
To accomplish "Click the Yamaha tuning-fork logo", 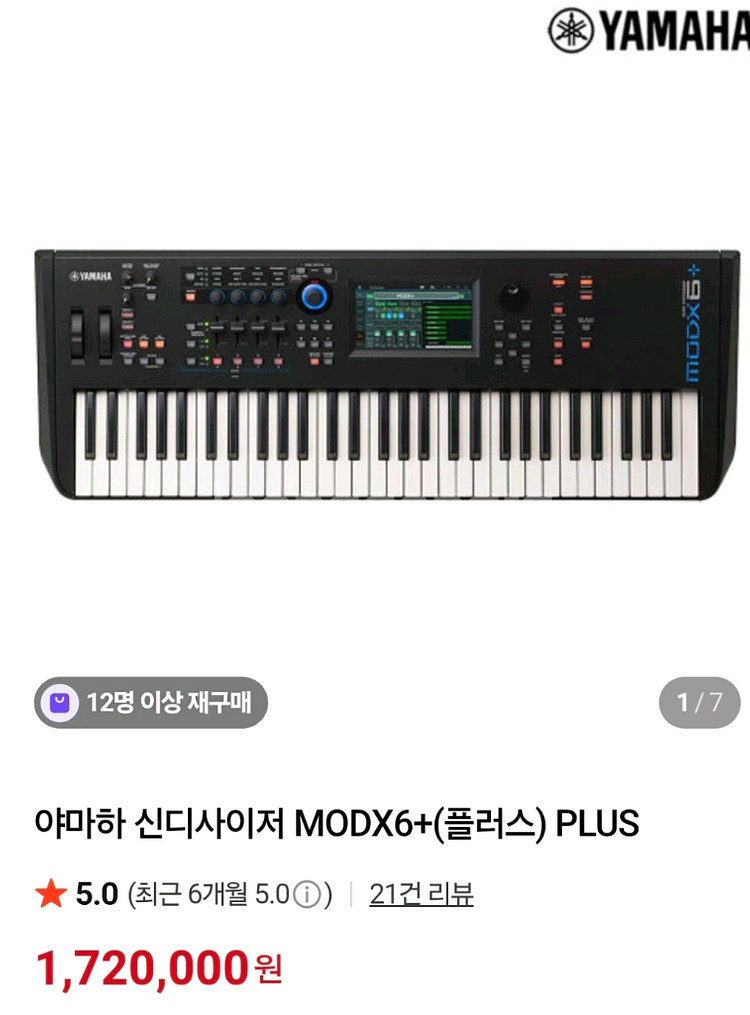I will pos(570,30).
